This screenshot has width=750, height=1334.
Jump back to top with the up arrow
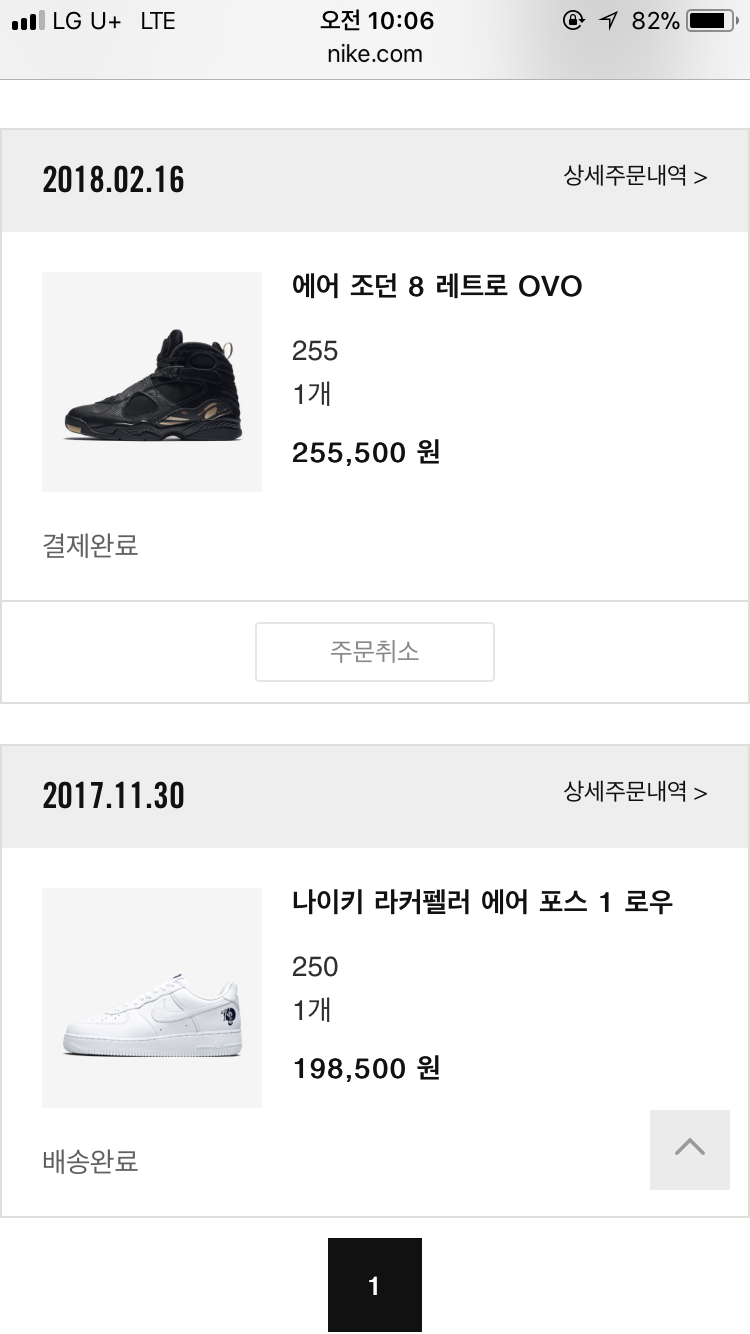(690, 1149)
